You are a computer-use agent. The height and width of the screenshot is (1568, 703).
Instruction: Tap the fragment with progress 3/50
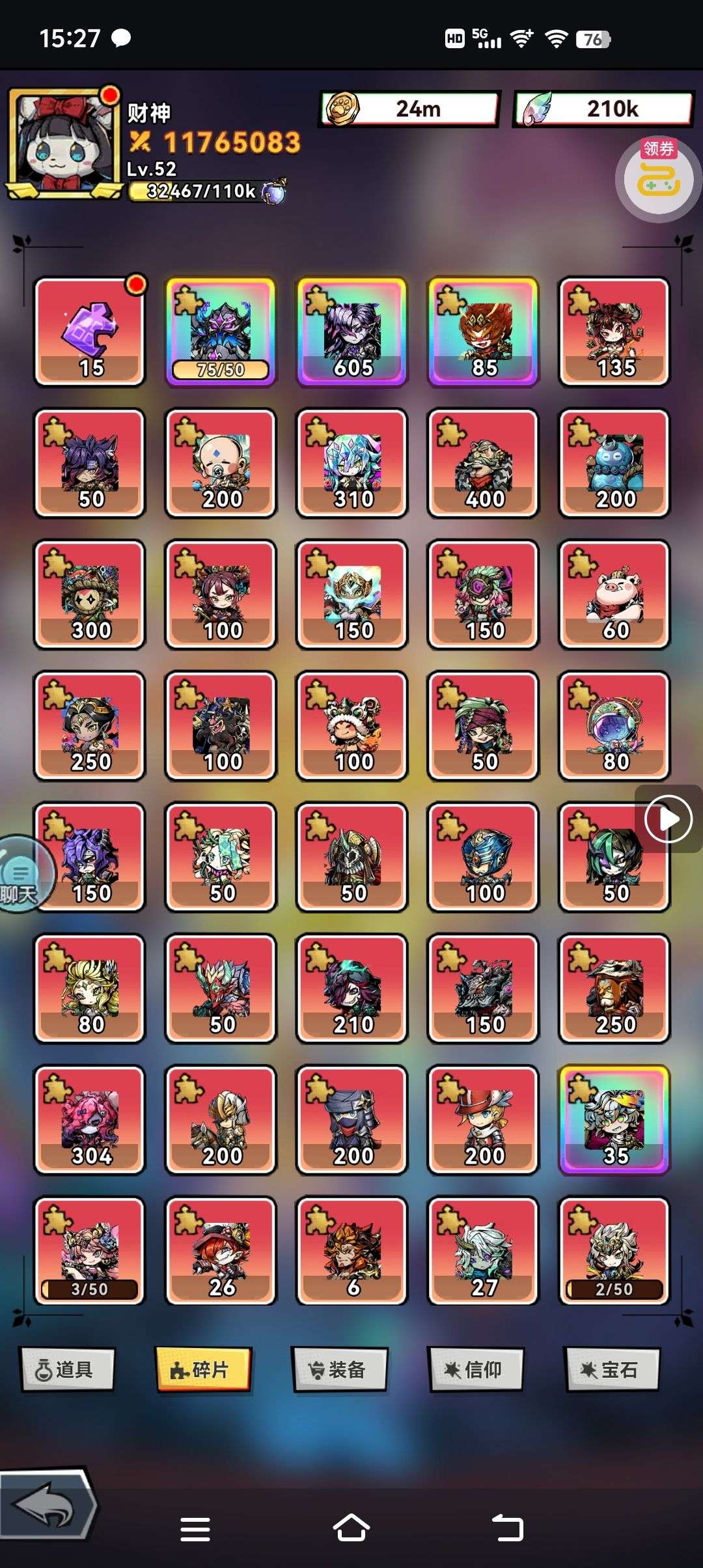click(x=90, y=1251)
